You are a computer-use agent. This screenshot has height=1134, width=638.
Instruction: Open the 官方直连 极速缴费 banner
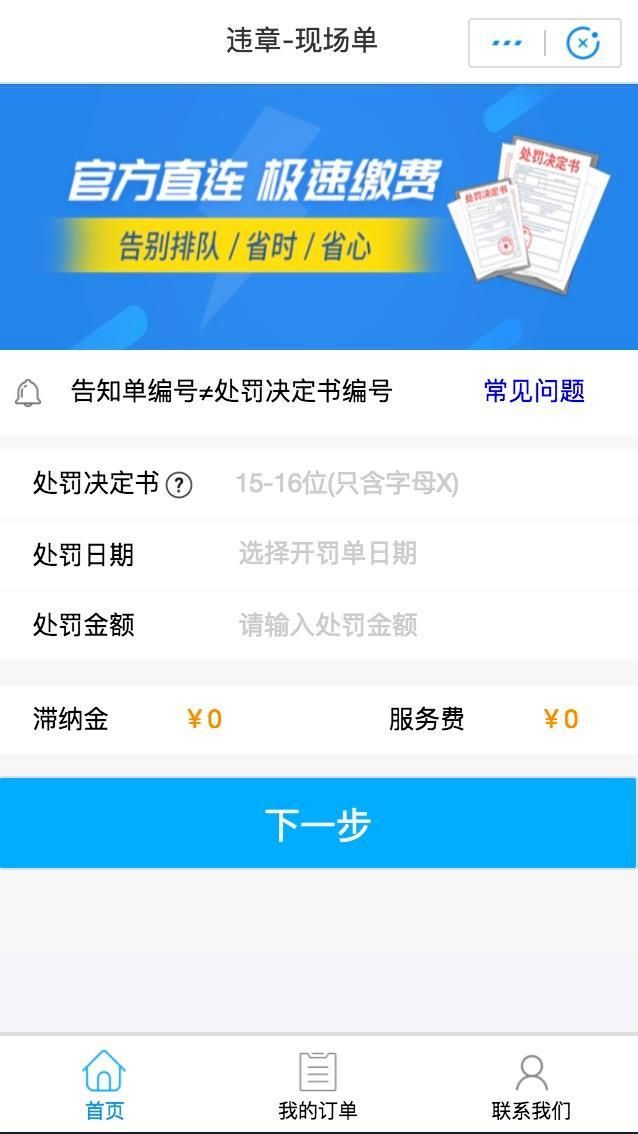(318, 217)
